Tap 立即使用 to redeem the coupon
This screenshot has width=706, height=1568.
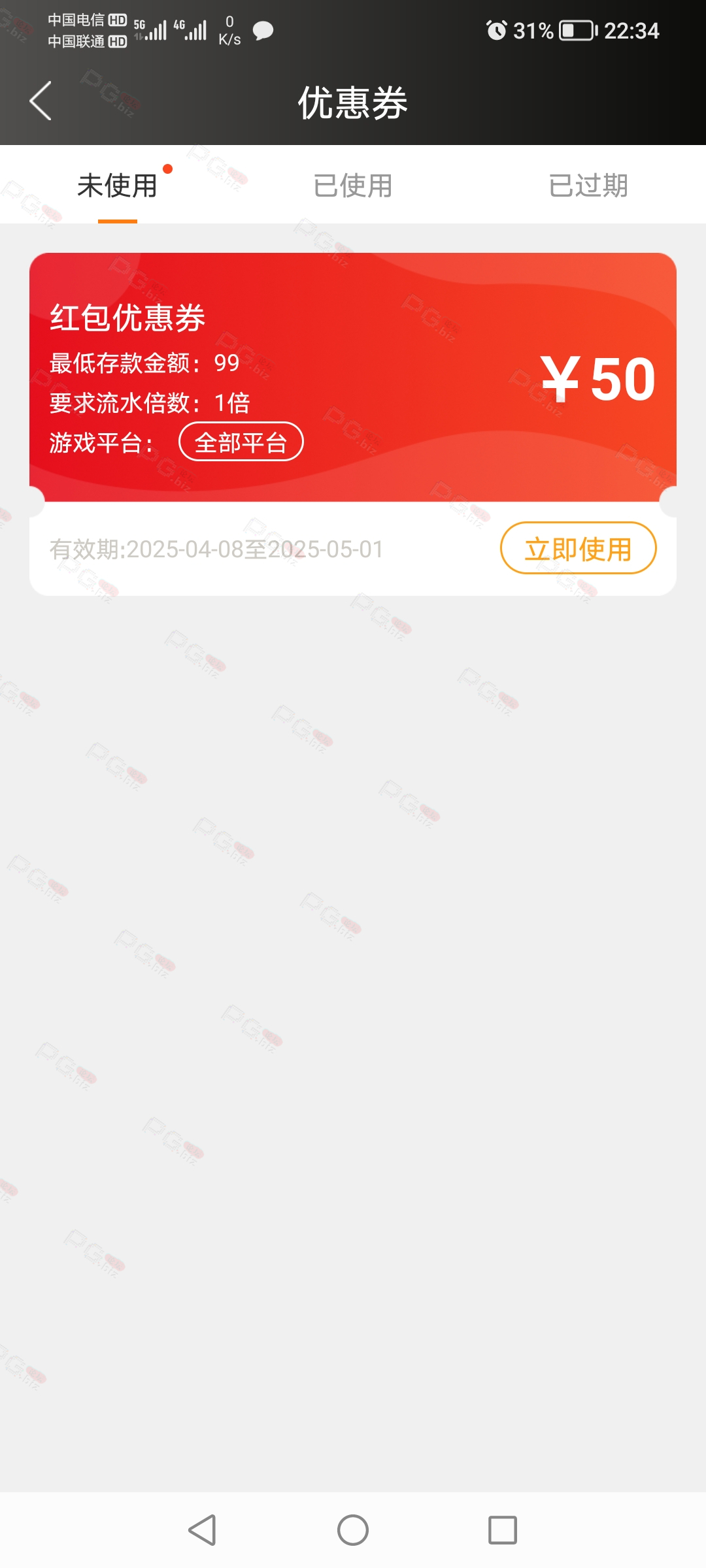(x=578, y=548)
